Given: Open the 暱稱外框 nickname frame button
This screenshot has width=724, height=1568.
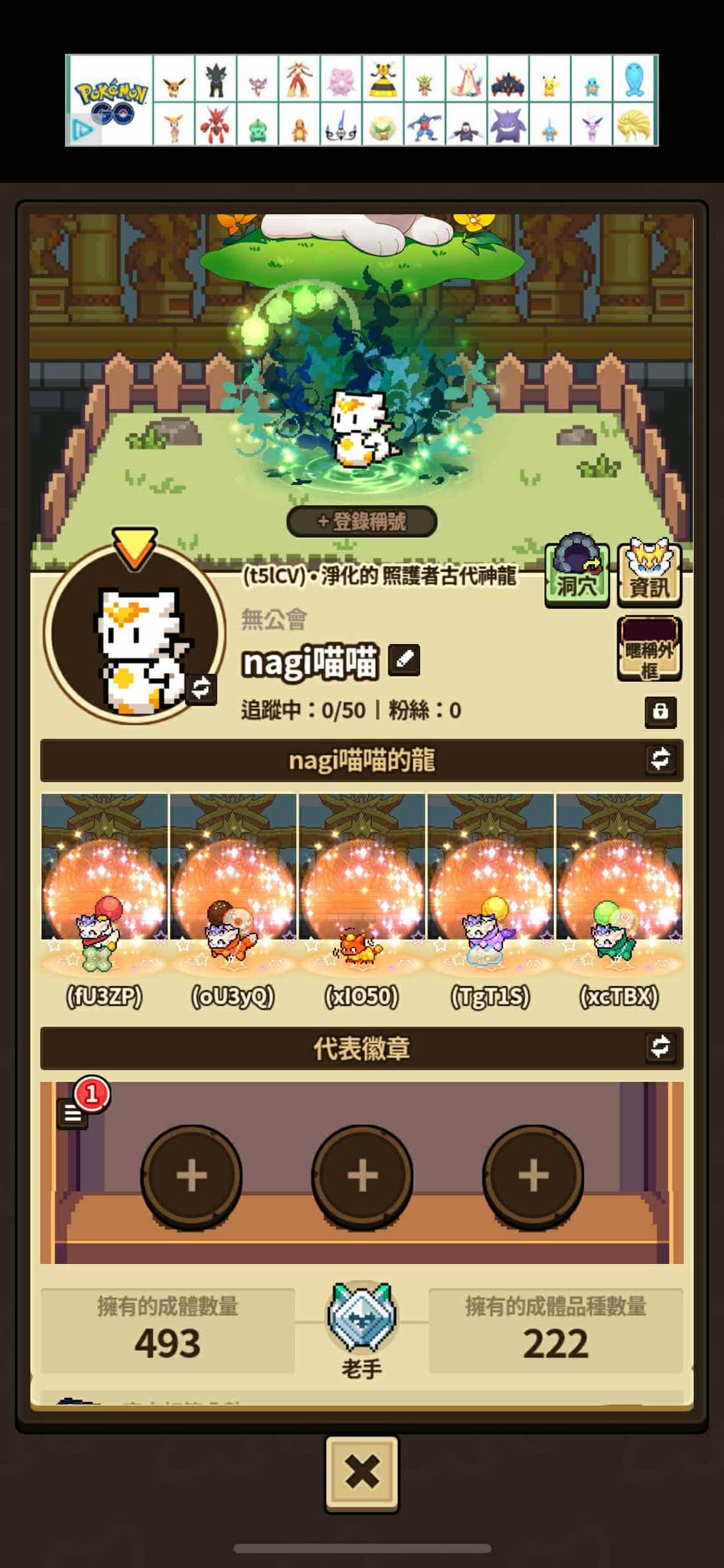Looking at the screenshot, I should [649, 649].
